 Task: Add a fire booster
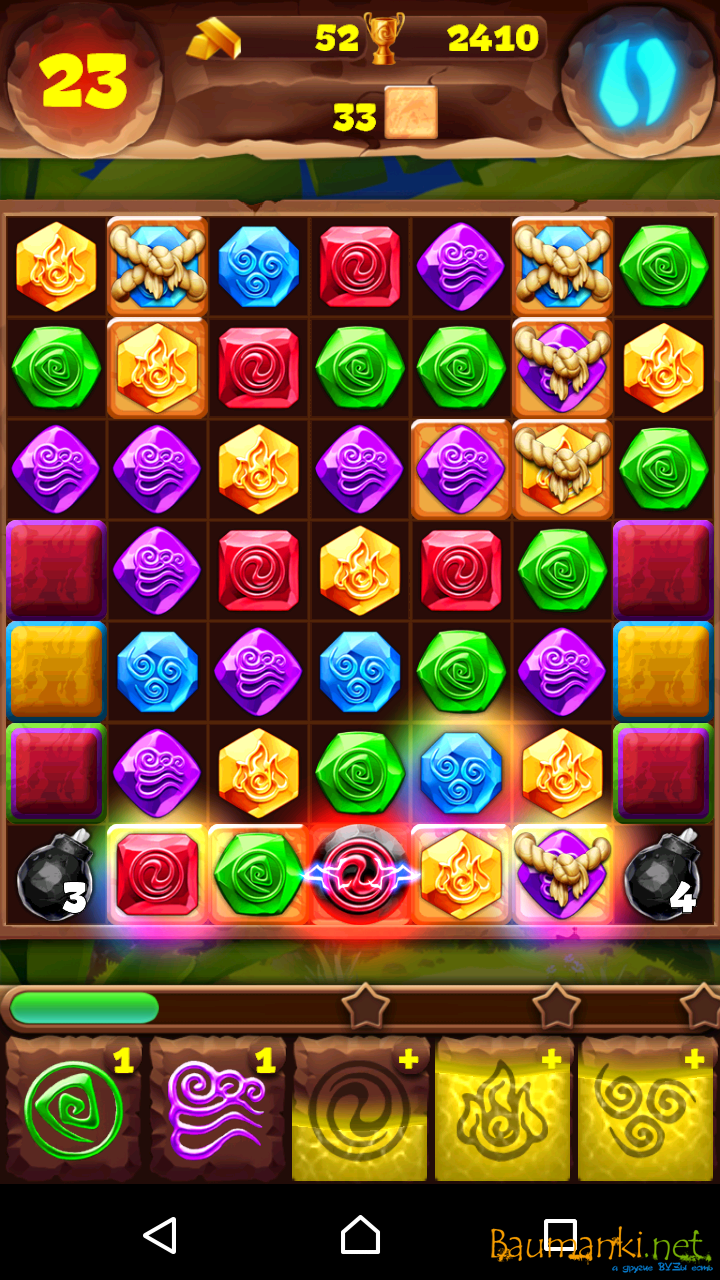point(504,1110)
